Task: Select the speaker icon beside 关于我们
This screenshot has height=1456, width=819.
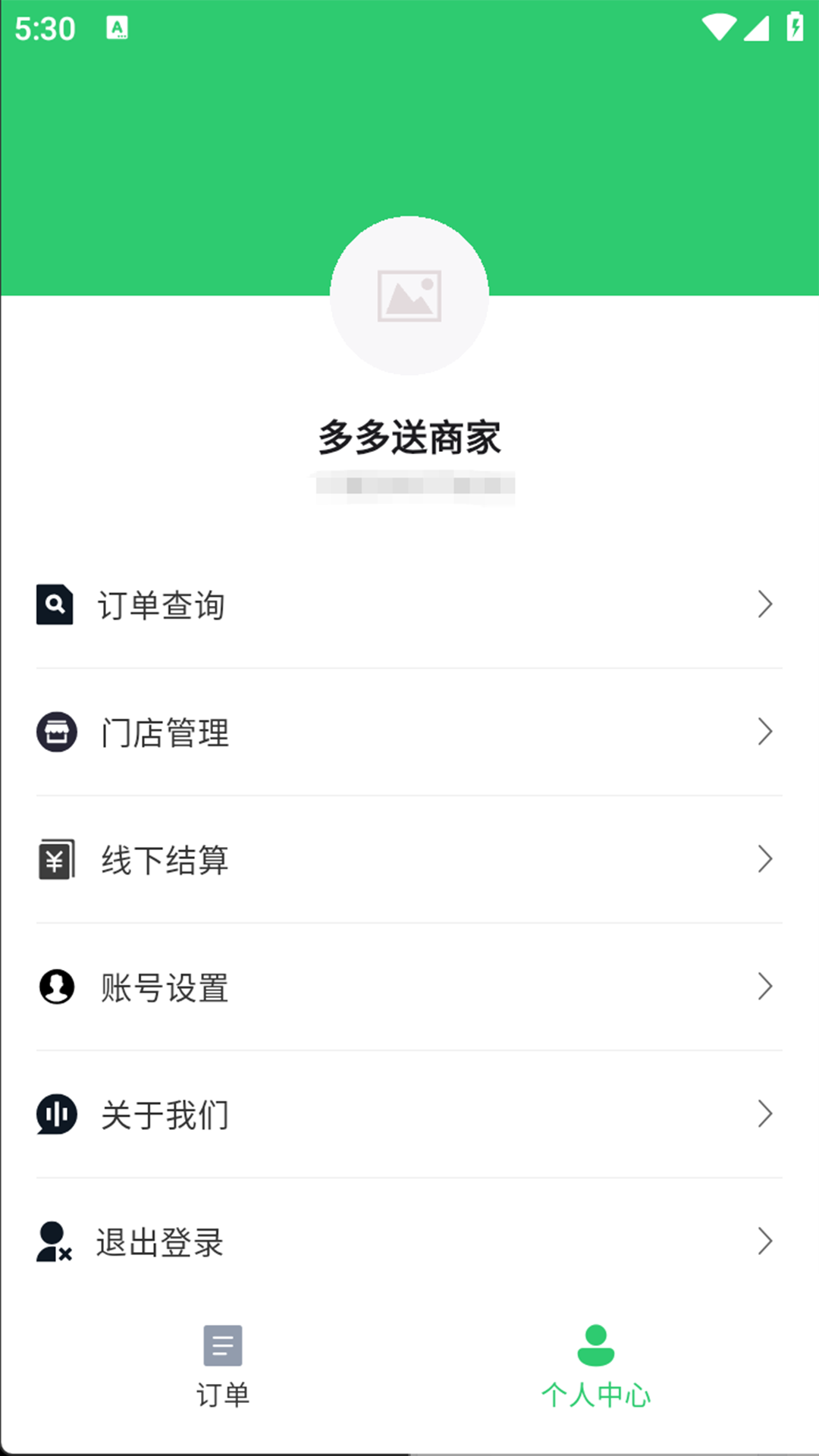Action: click(x=54, y=1114)
